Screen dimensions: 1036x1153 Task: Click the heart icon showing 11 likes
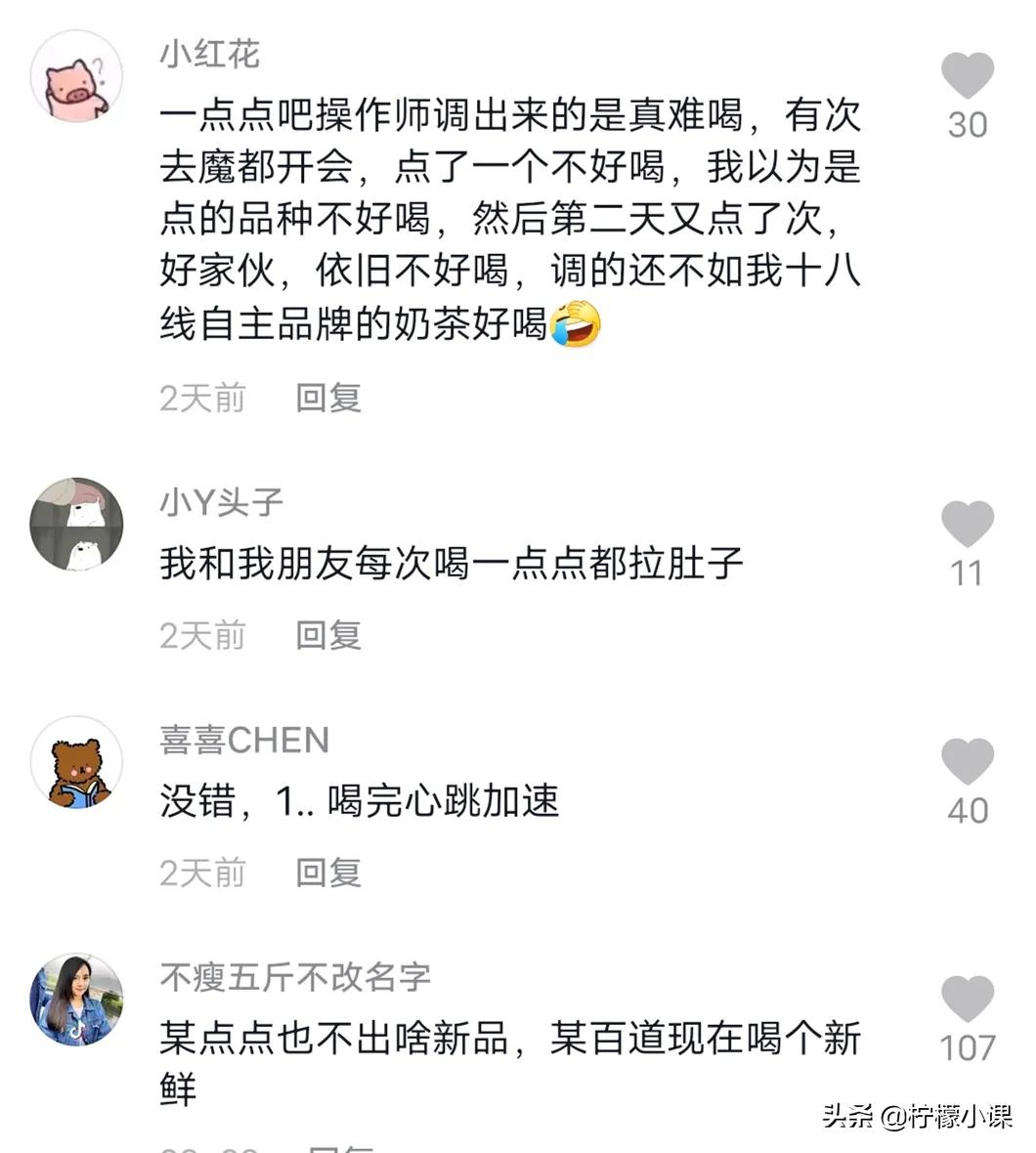pos(969,525)
